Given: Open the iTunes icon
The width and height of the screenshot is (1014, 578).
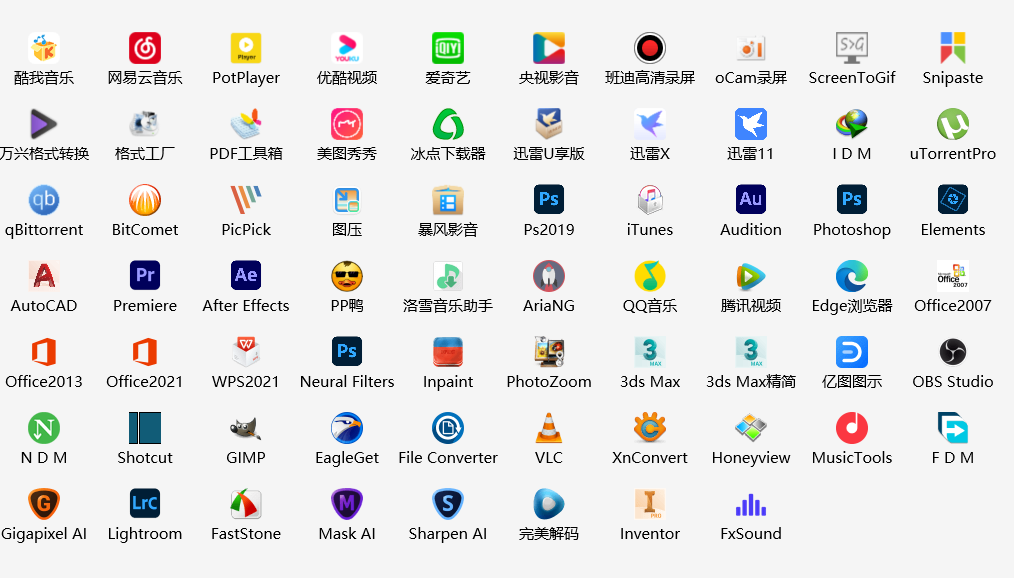Looking at the screenshot, I should (650, 200).
